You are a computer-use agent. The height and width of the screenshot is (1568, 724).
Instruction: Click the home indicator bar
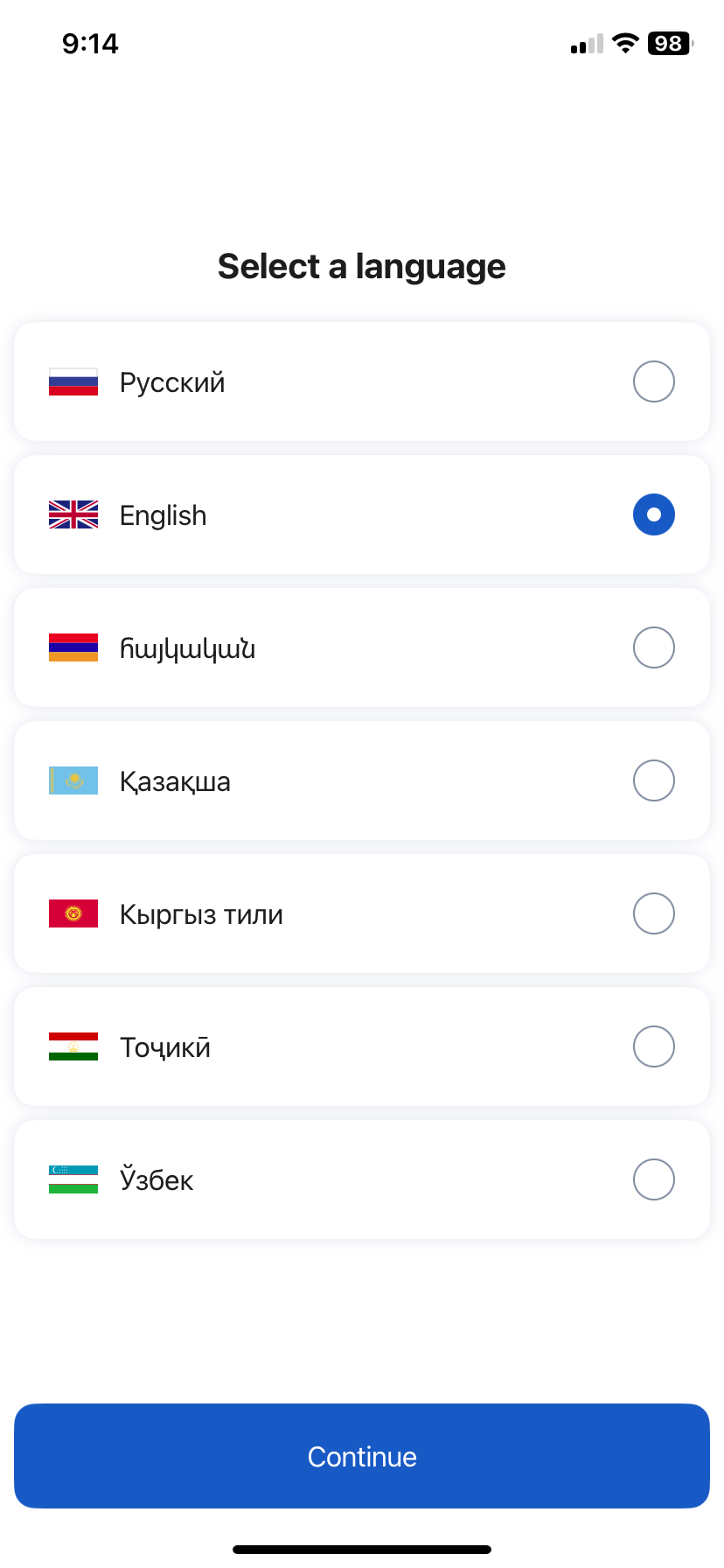[362, 1547]
